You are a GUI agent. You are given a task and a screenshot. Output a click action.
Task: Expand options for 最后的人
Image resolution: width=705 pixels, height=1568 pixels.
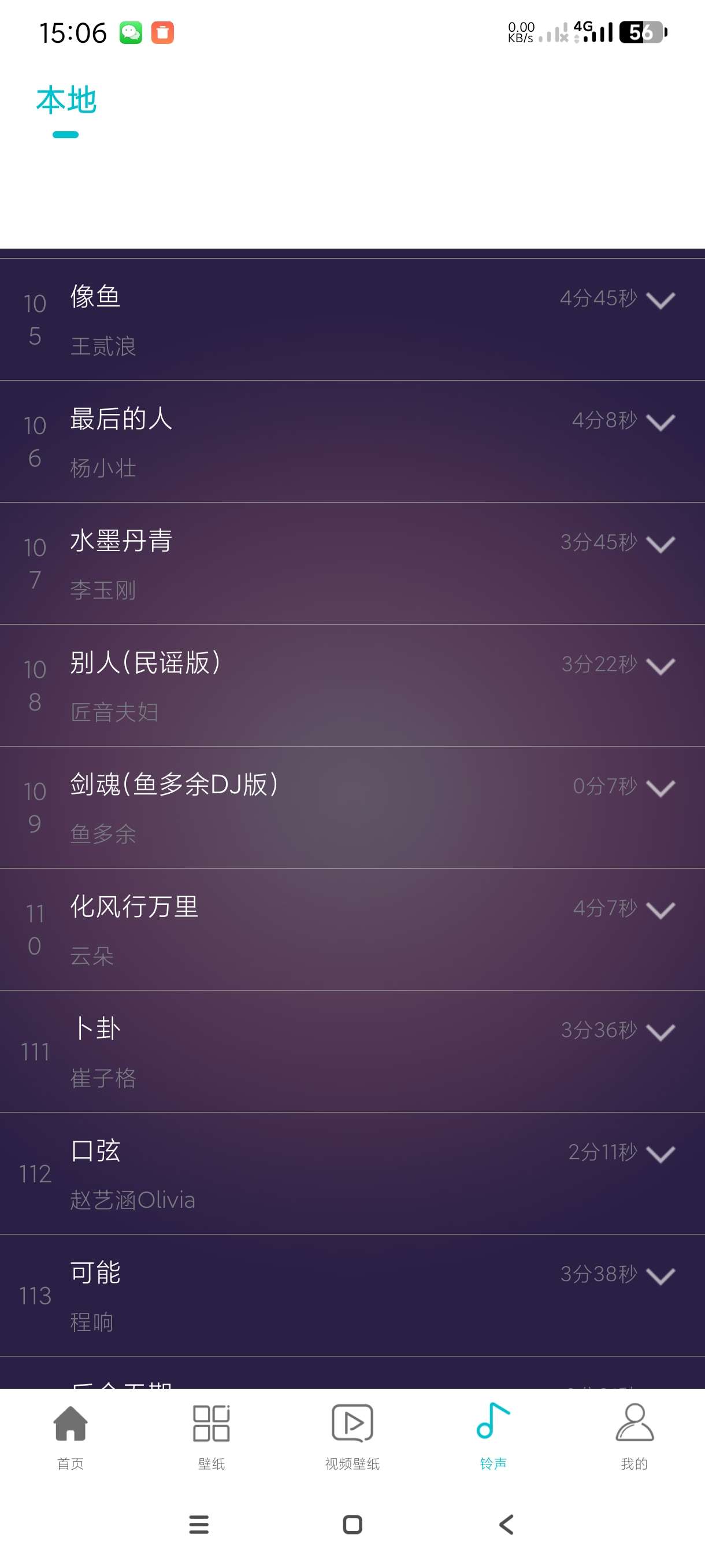click(x=661, y=422)
